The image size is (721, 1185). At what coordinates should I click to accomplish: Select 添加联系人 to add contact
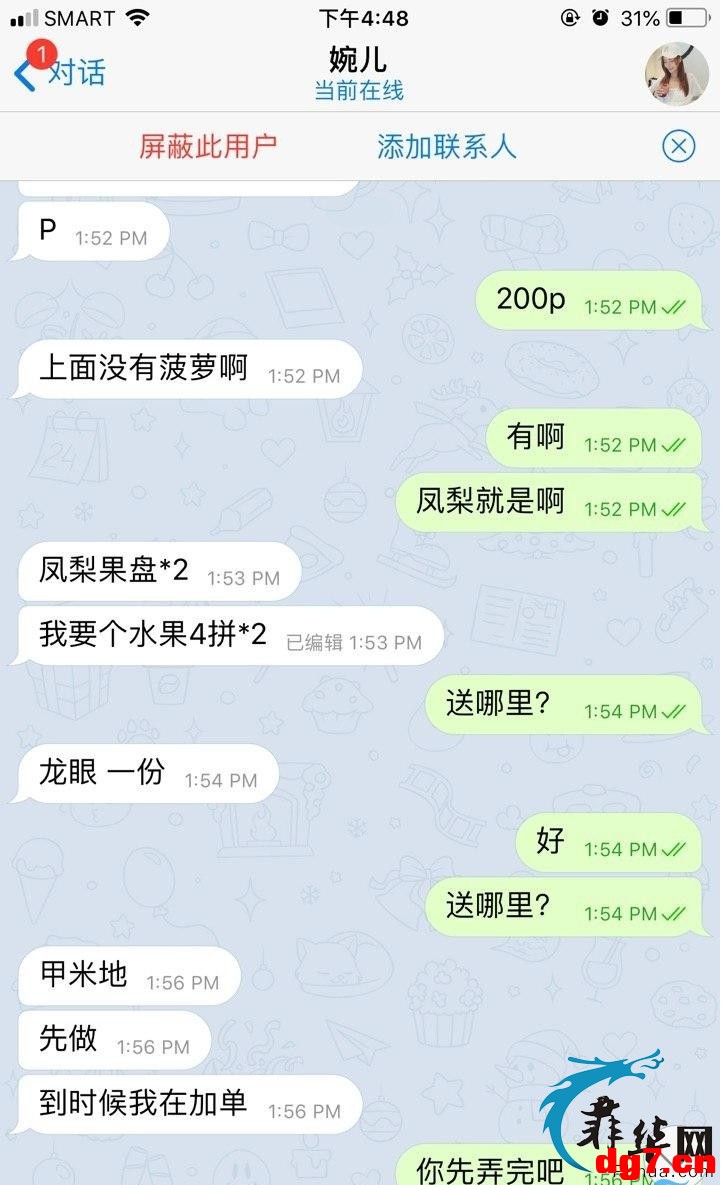(x=447, y=147)
